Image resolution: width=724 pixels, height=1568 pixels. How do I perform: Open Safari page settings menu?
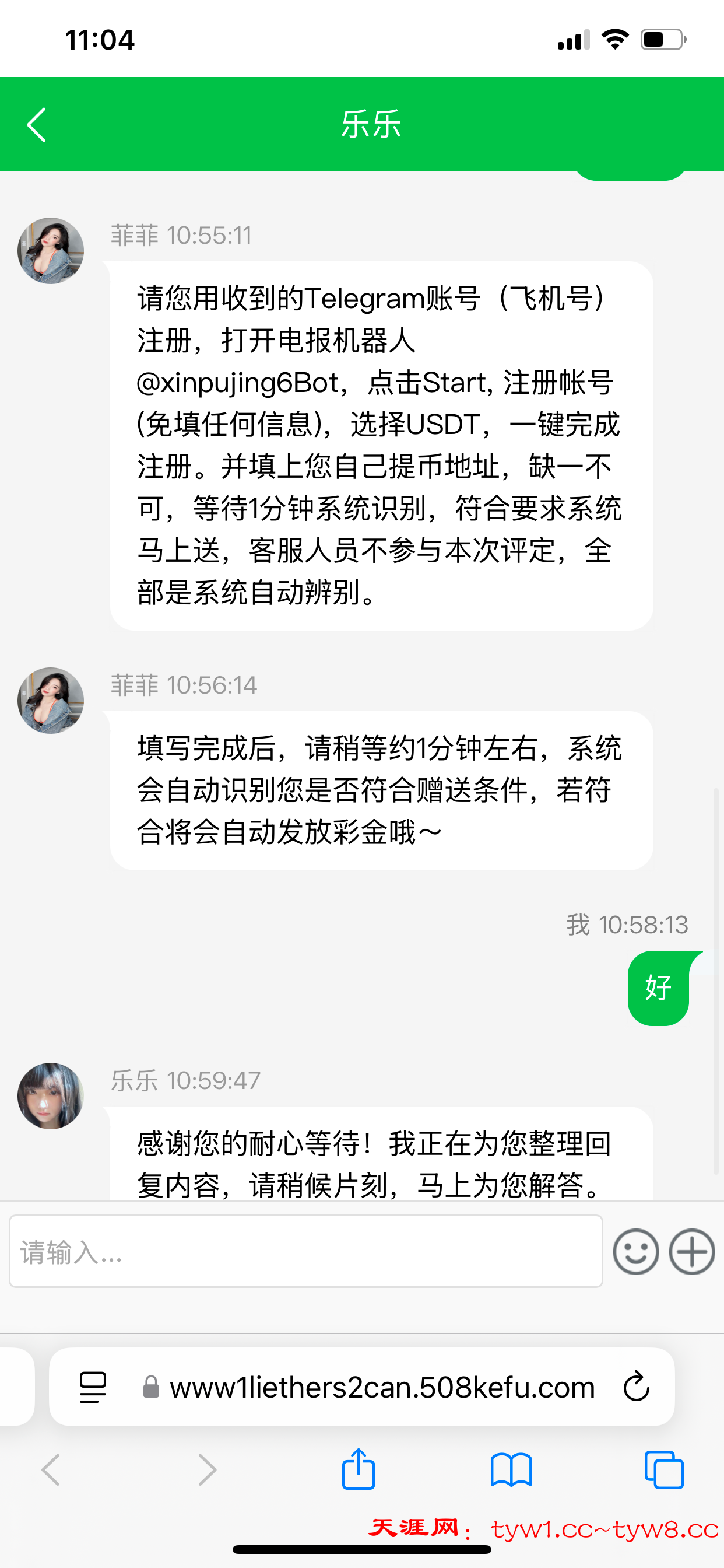coord(93,1387)
